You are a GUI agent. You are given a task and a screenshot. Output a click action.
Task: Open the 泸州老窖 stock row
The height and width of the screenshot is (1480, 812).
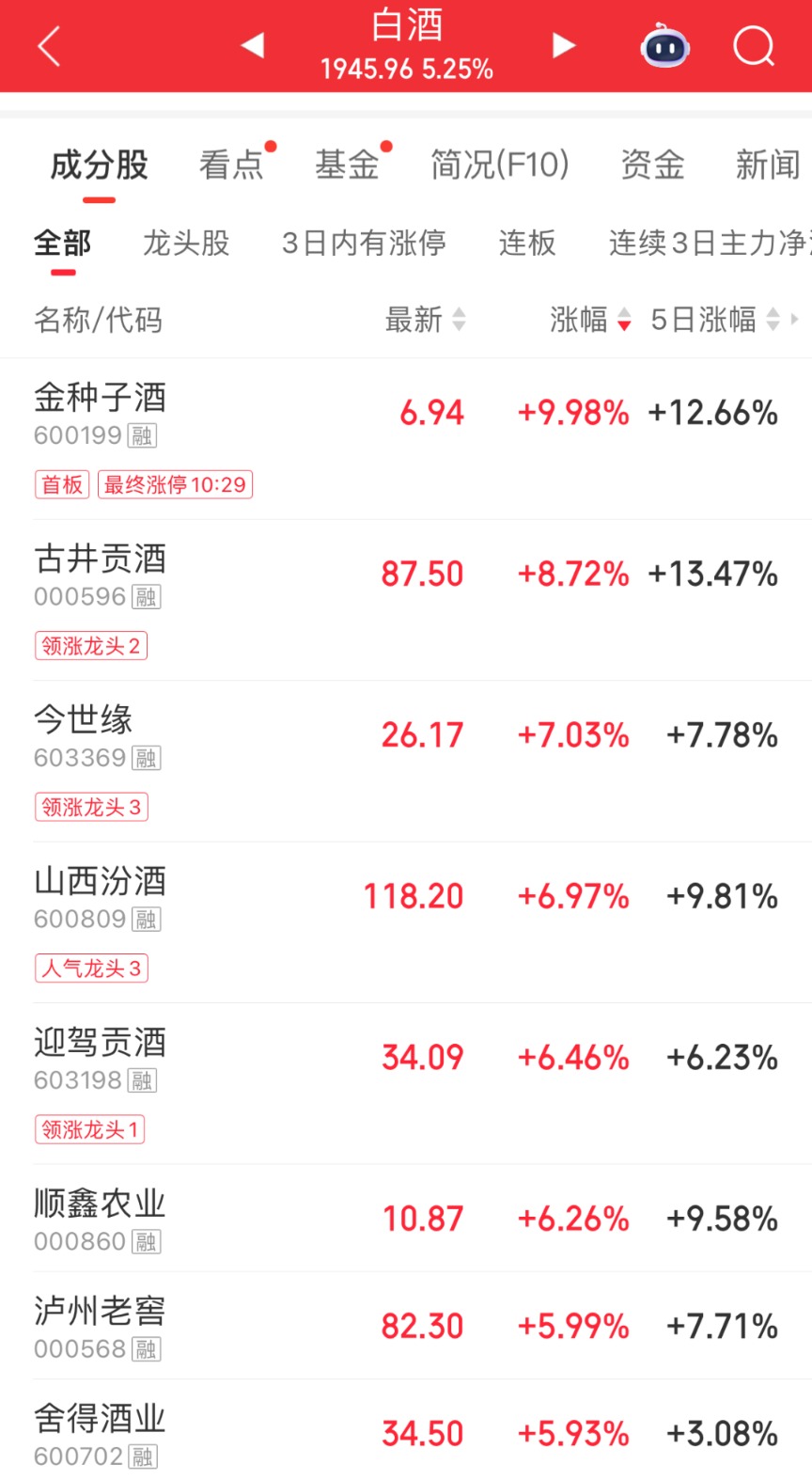coord(406,1326)
